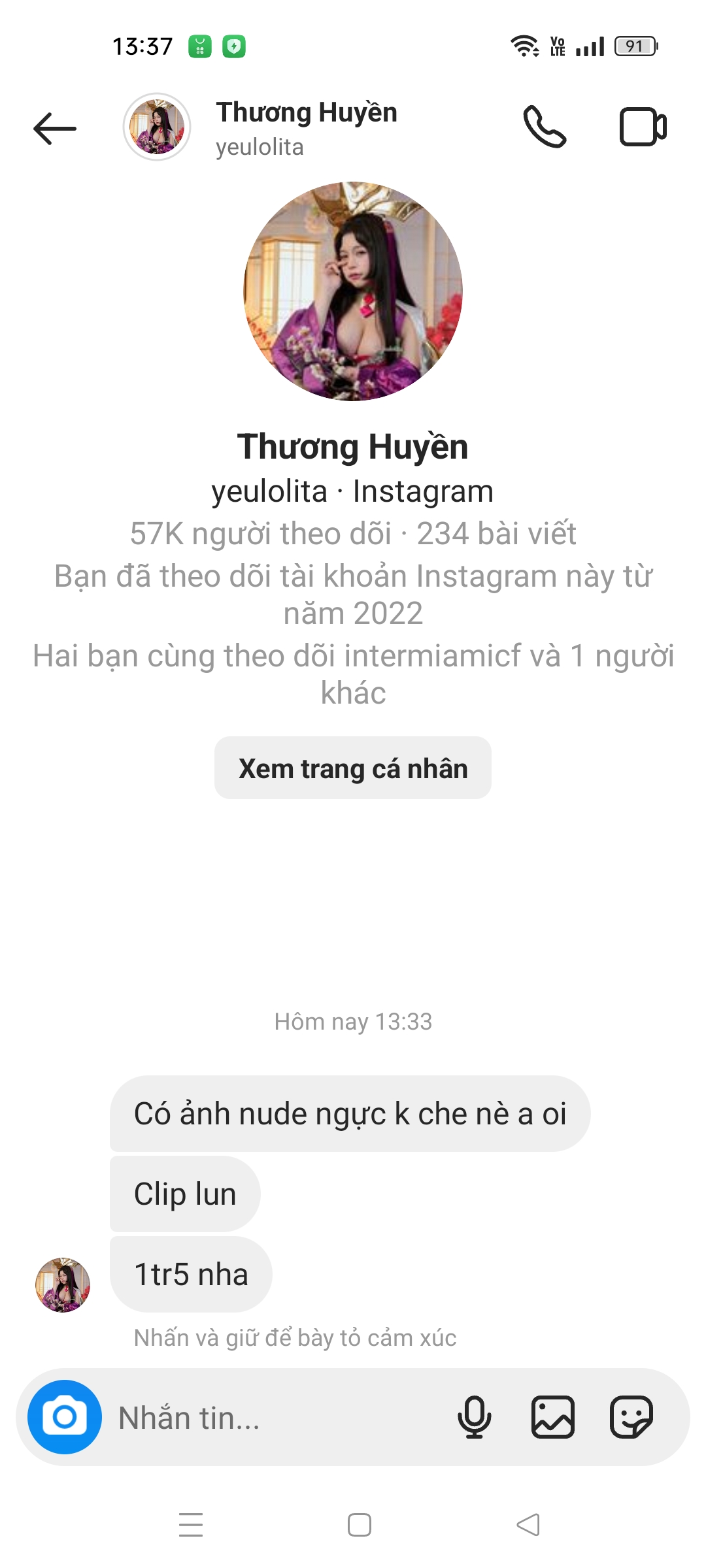Start a video call with Thương Huyền

pos(643,127)
